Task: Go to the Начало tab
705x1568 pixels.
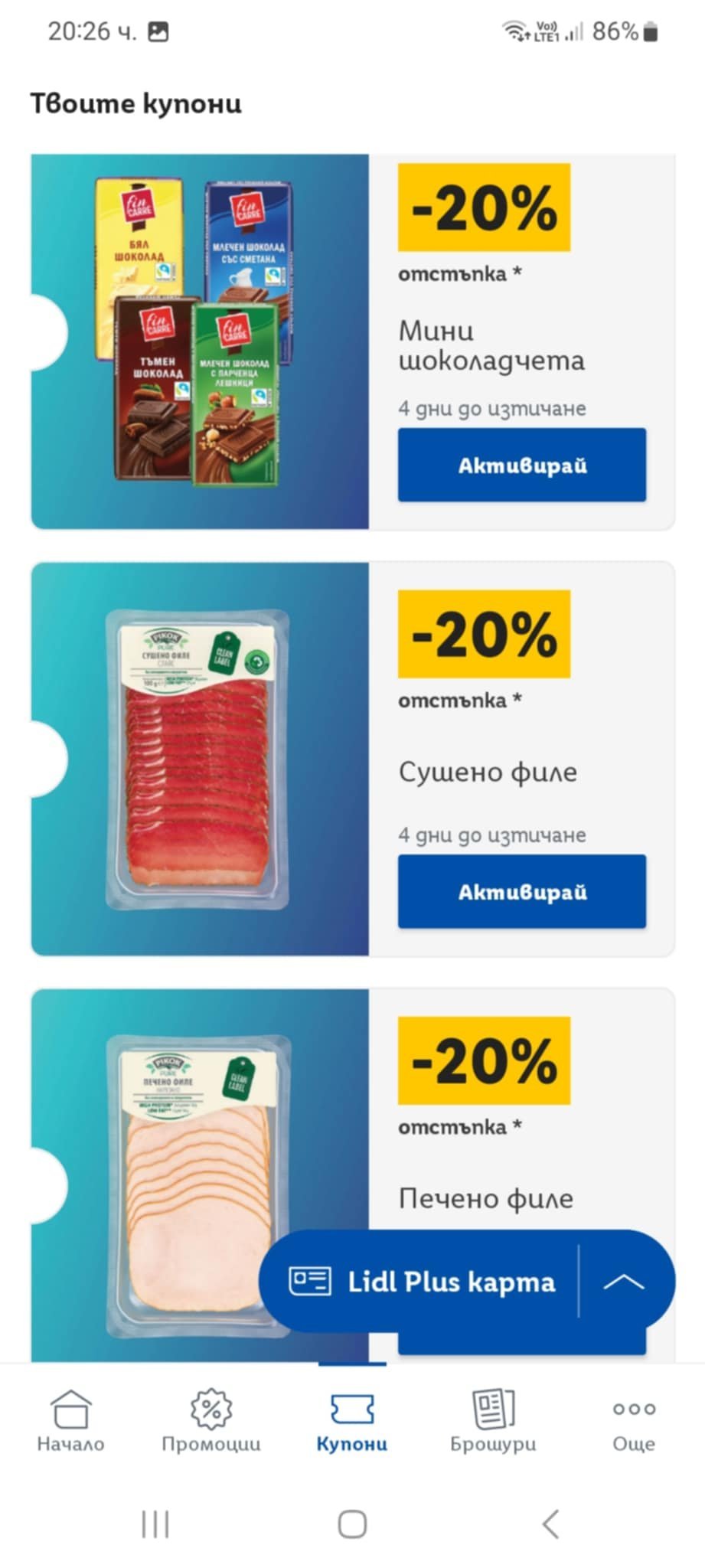Action: click(x=70, y=1421)
